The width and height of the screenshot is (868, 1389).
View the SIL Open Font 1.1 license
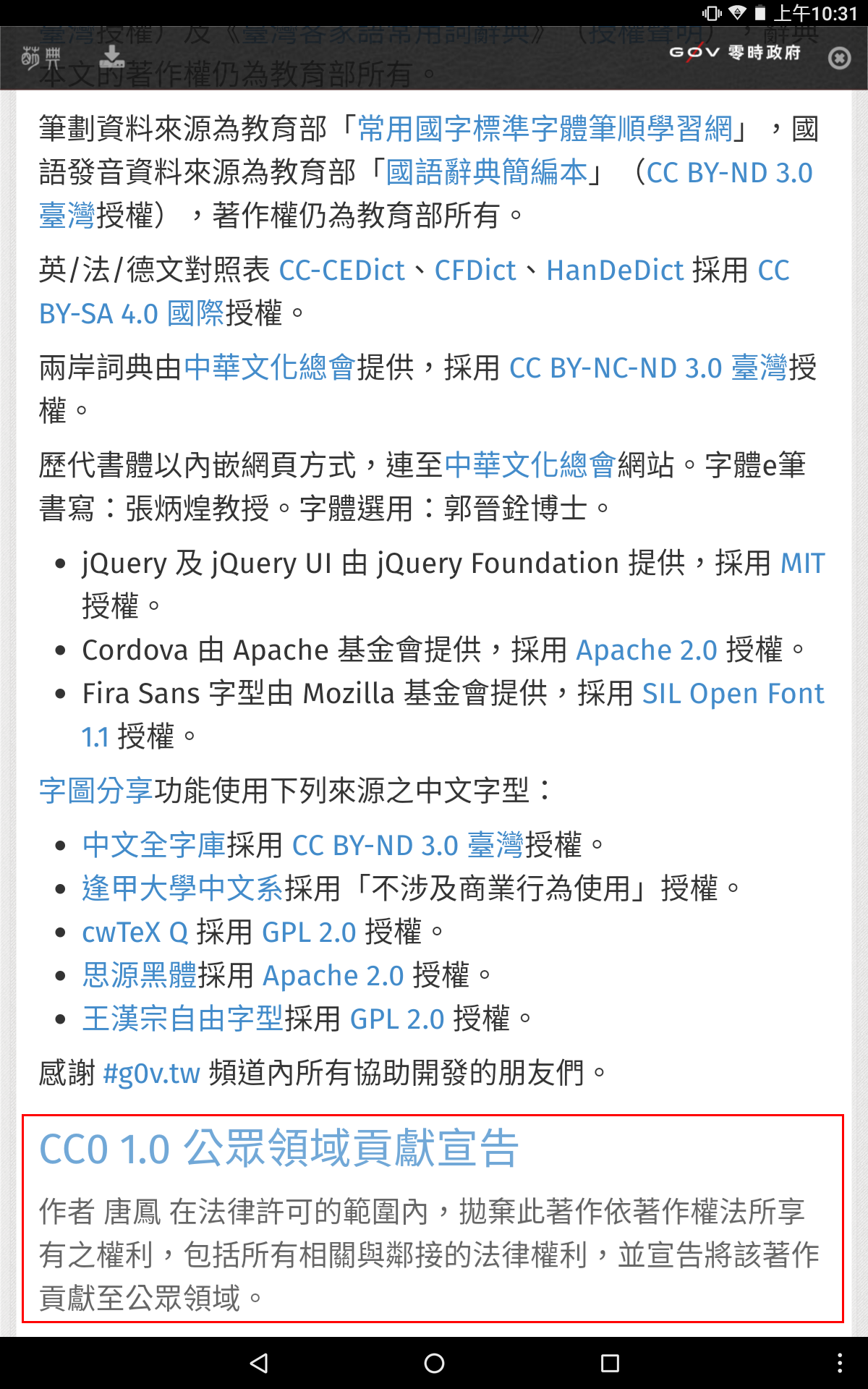point(732,694)
